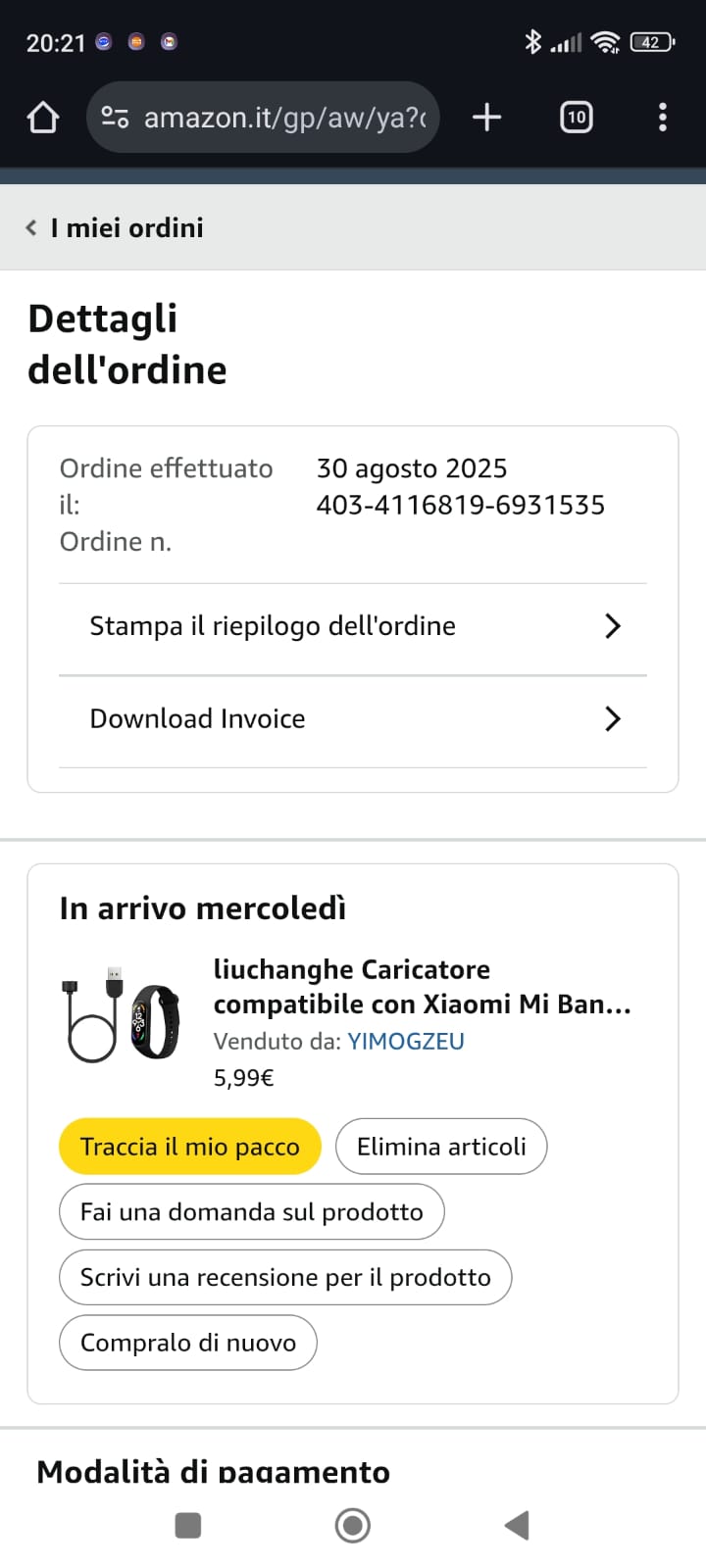The image size is (706, 1568).
Task: Tap Traccia il mio pacco
Action: click(x=190, y=1147)
